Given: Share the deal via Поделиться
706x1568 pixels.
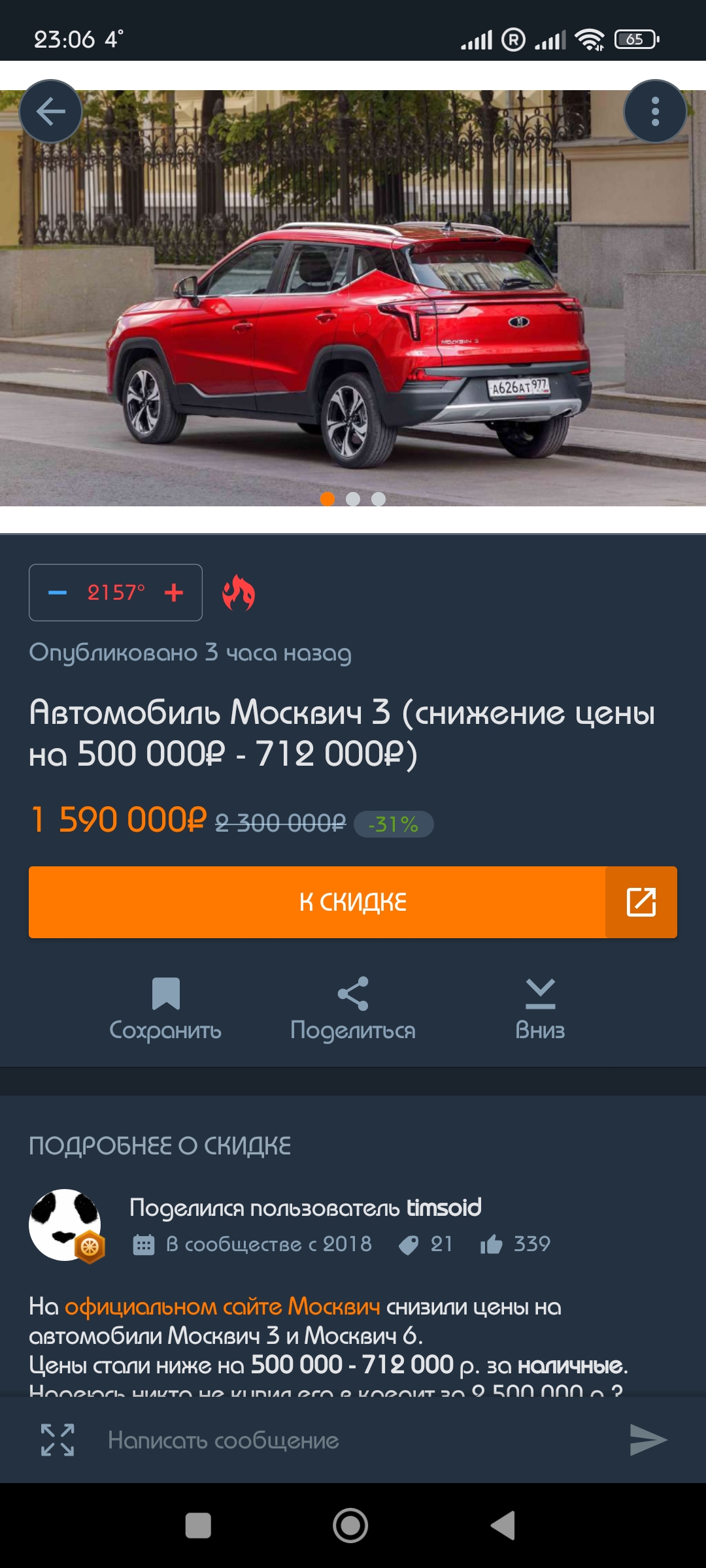Looking at the screenshot, I should [x=353, y=1009].
